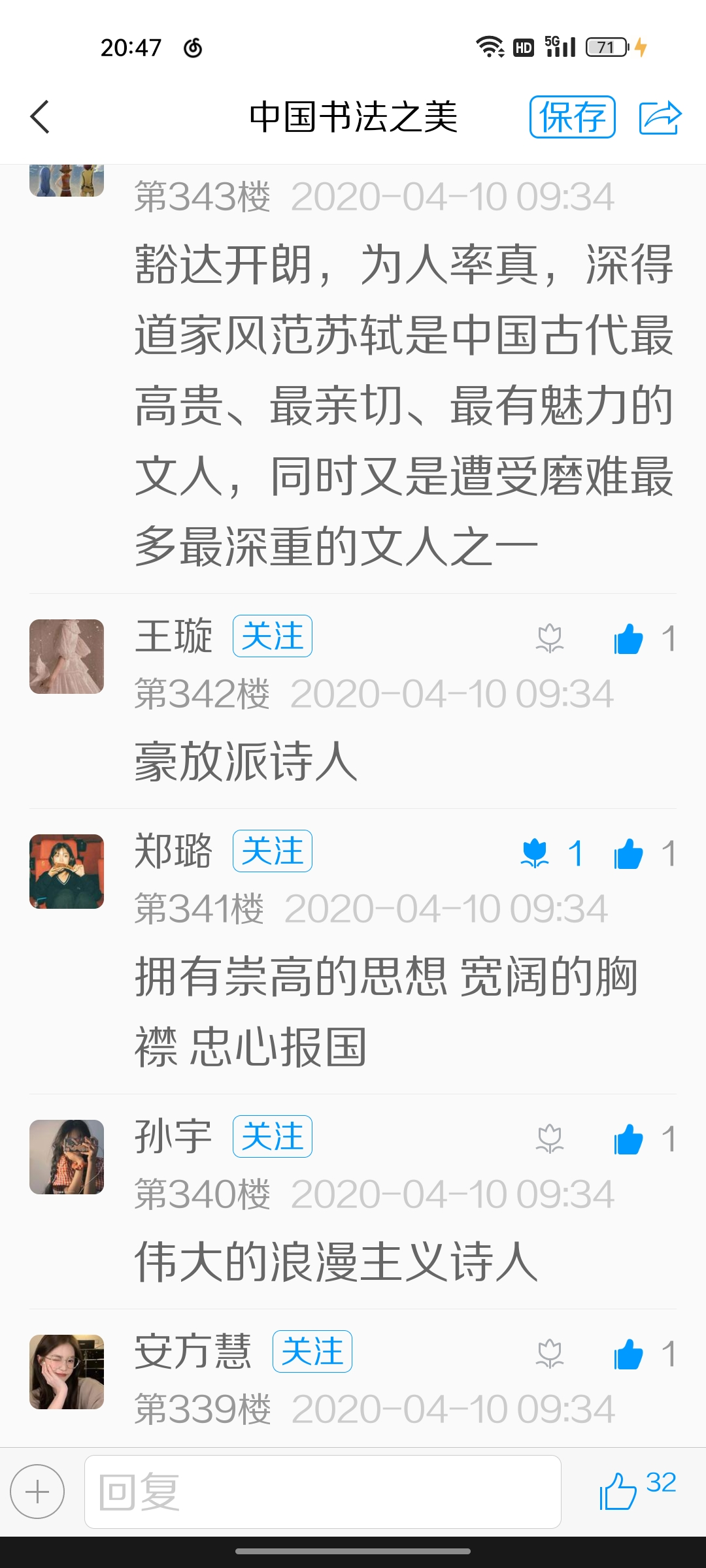Send a flower to 安方慧's comment

550,1354
